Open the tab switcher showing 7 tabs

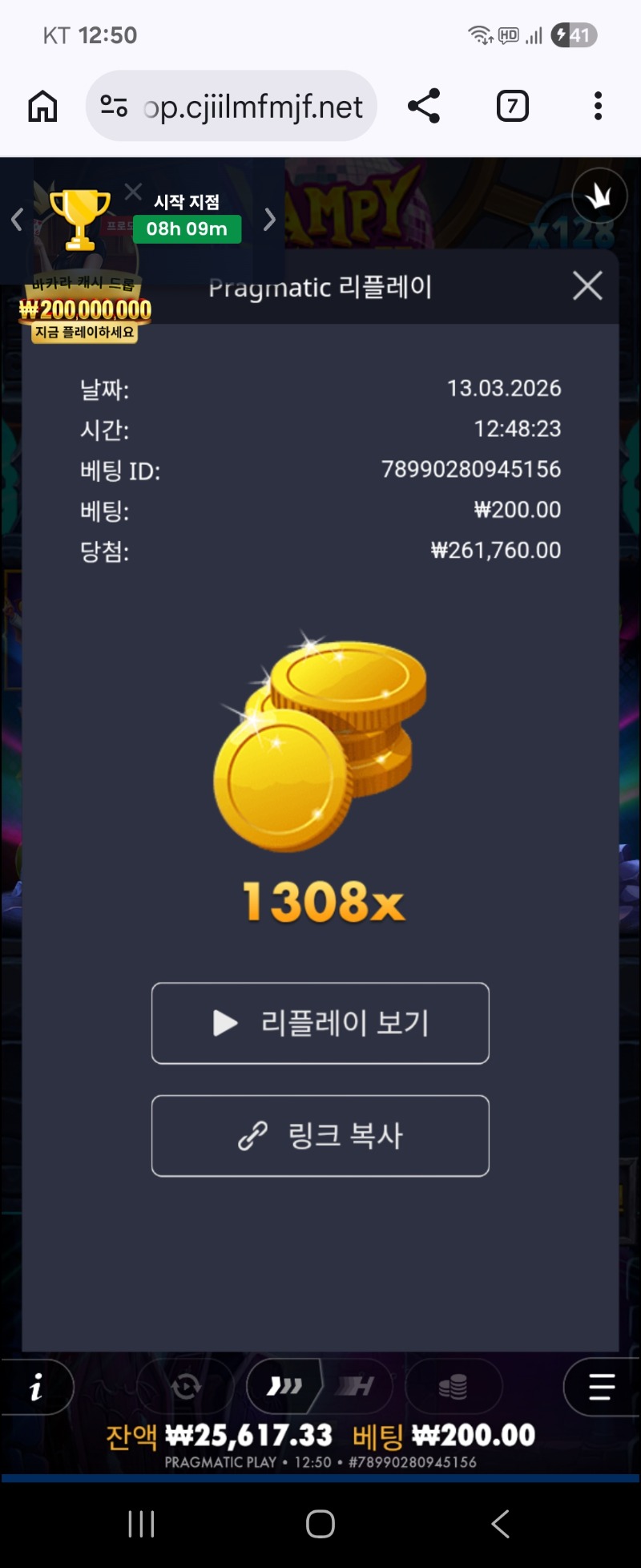[x=513, y=106]
